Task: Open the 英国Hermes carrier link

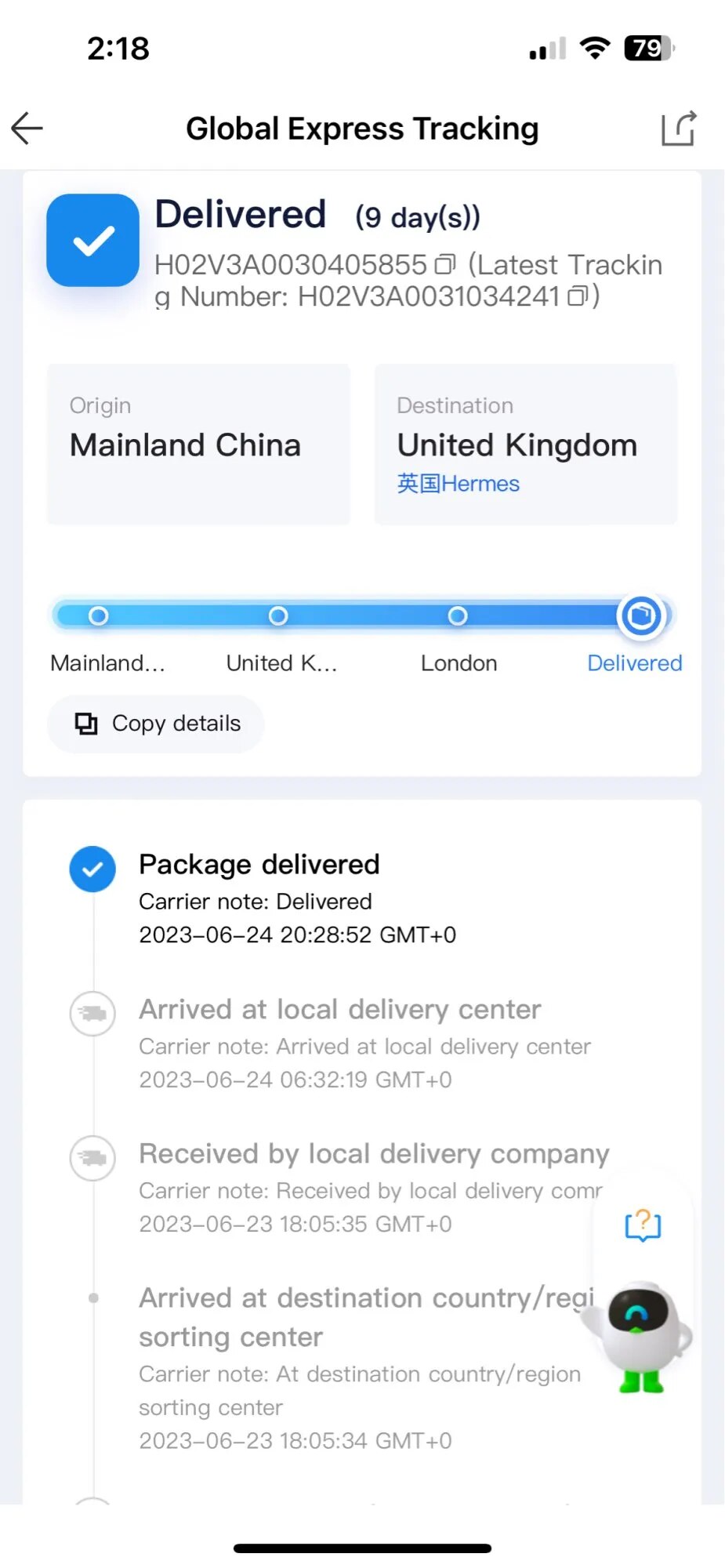Action: (459, 484)
